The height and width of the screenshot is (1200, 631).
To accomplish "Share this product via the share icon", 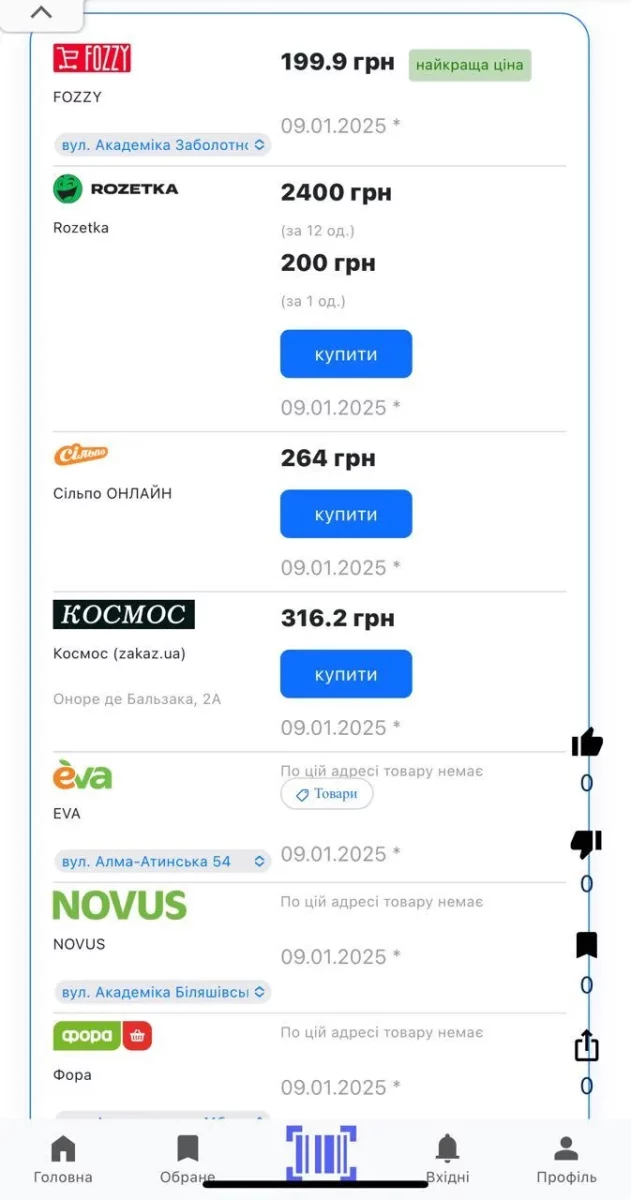I will 587,1046.
